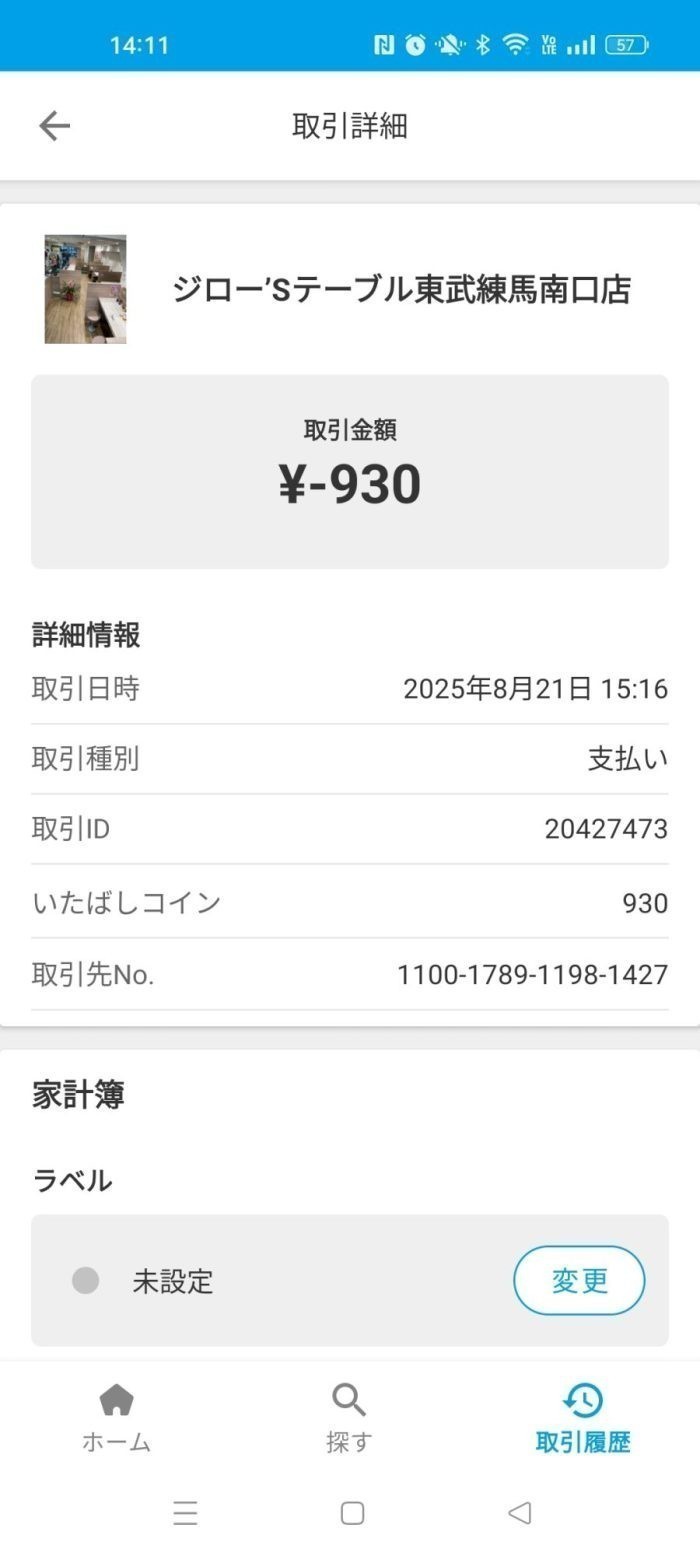The image size is (700, 1556).
Task: Go to the system home screen
Action: coord(352,1513)
